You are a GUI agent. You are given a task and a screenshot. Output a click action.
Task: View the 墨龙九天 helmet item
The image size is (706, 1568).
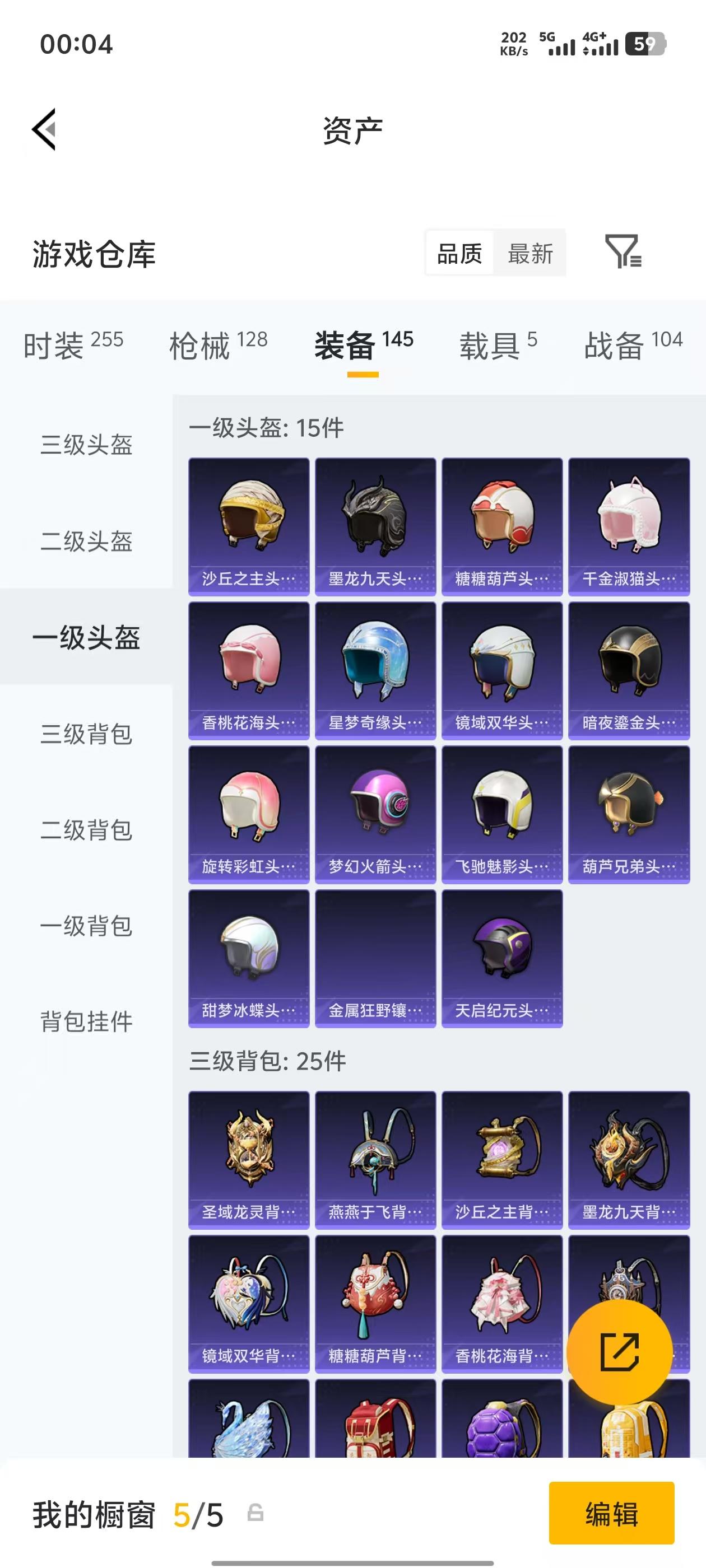pyautogui.click(x=375, y=526)
